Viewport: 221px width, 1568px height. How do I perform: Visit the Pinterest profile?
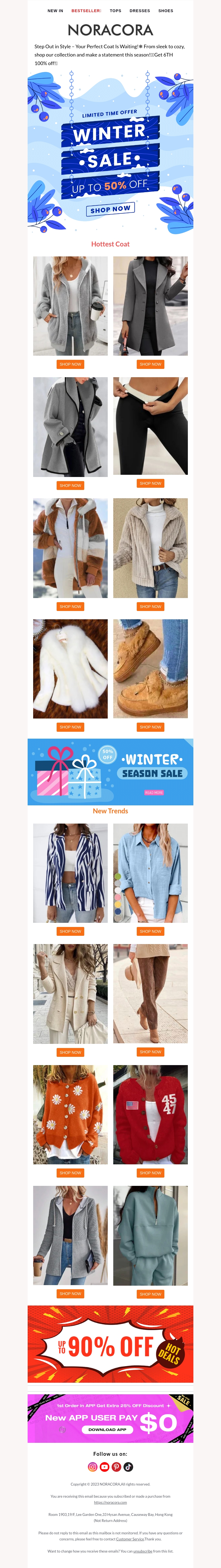116,1467
